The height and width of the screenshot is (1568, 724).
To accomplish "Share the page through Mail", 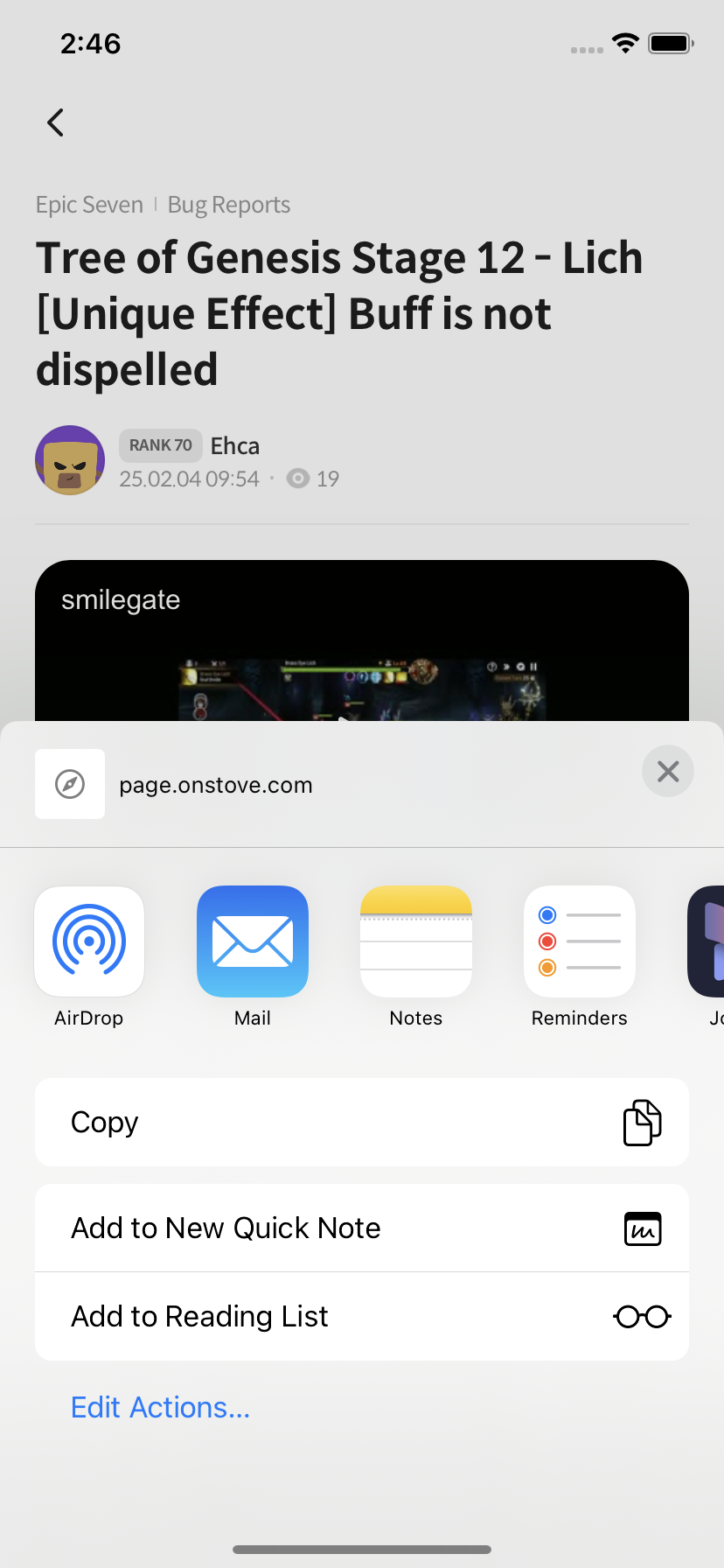I will 253,941.
